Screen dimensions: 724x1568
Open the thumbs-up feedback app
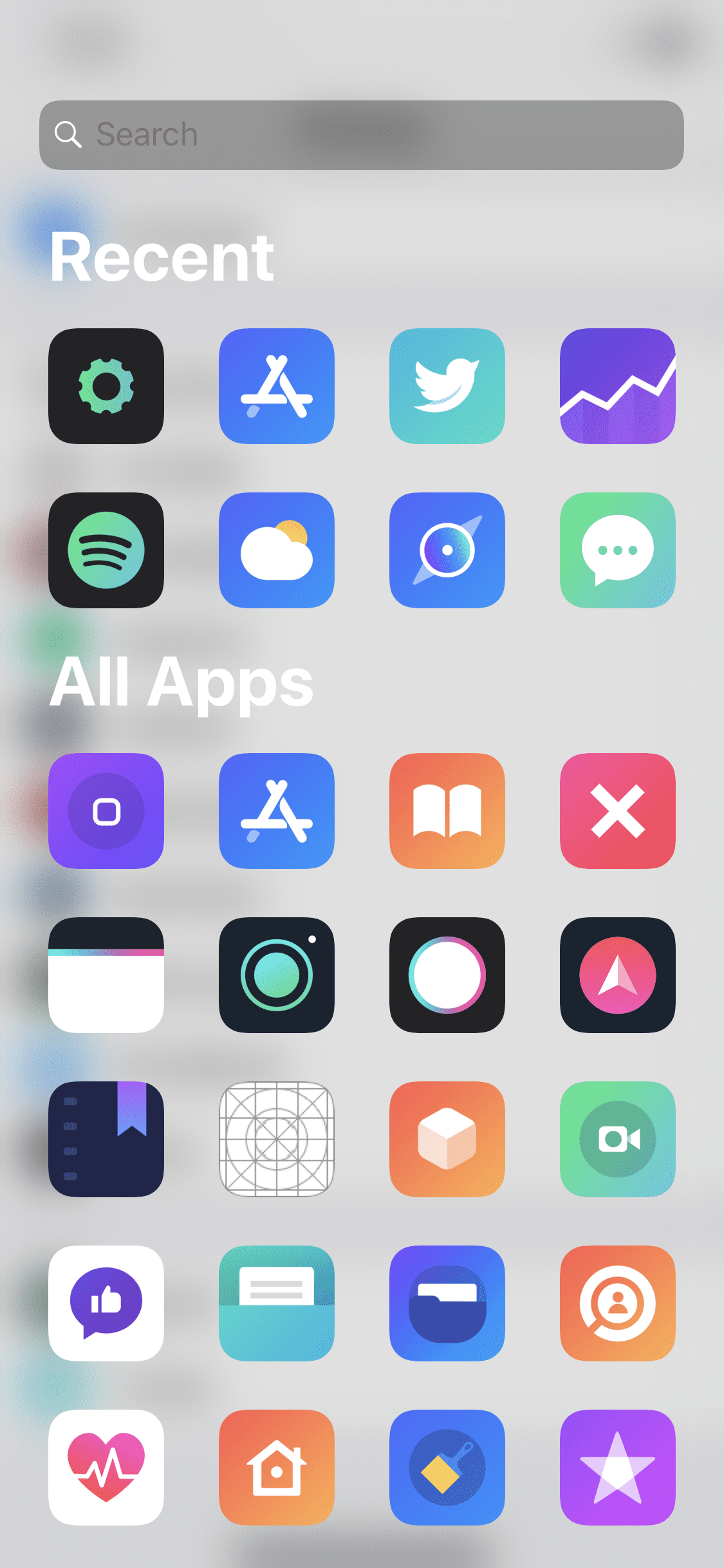tap(106, 1303)
